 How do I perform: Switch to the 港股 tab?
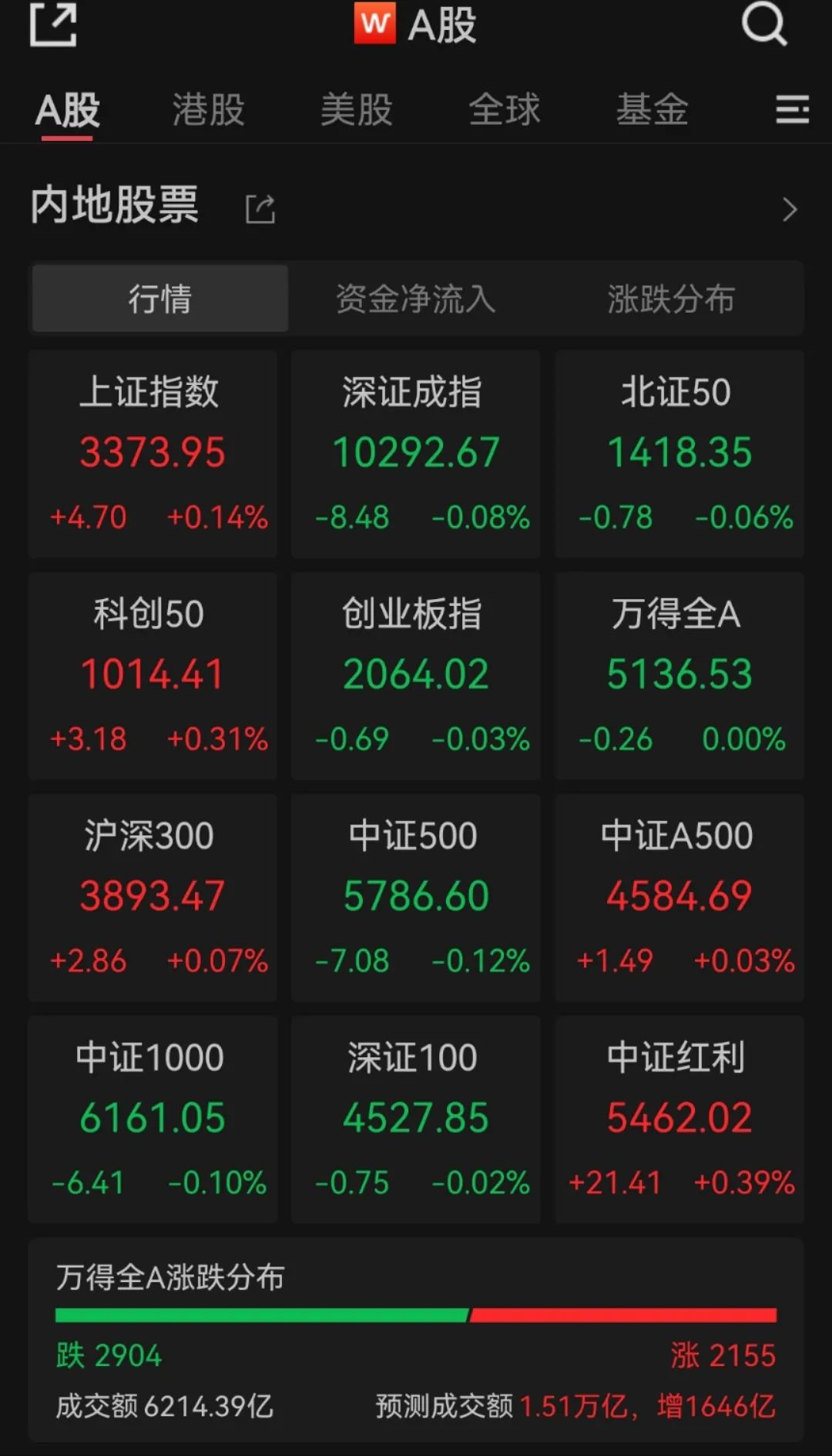pyautogui.click(x=208, y=109)
